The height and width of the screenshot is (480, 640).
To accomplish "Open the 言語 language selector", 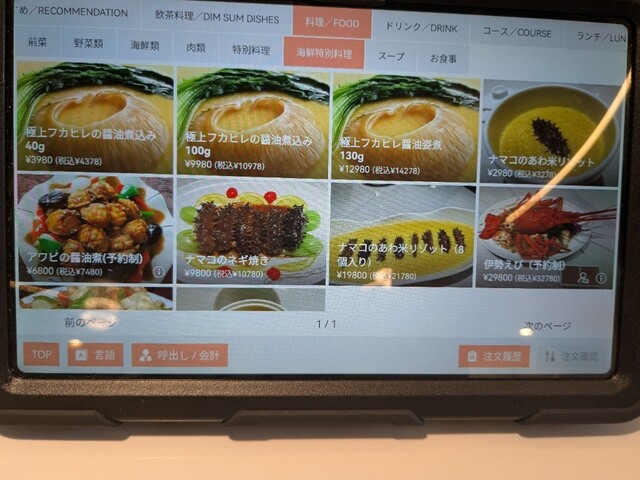I will click(x=95, y=354).
